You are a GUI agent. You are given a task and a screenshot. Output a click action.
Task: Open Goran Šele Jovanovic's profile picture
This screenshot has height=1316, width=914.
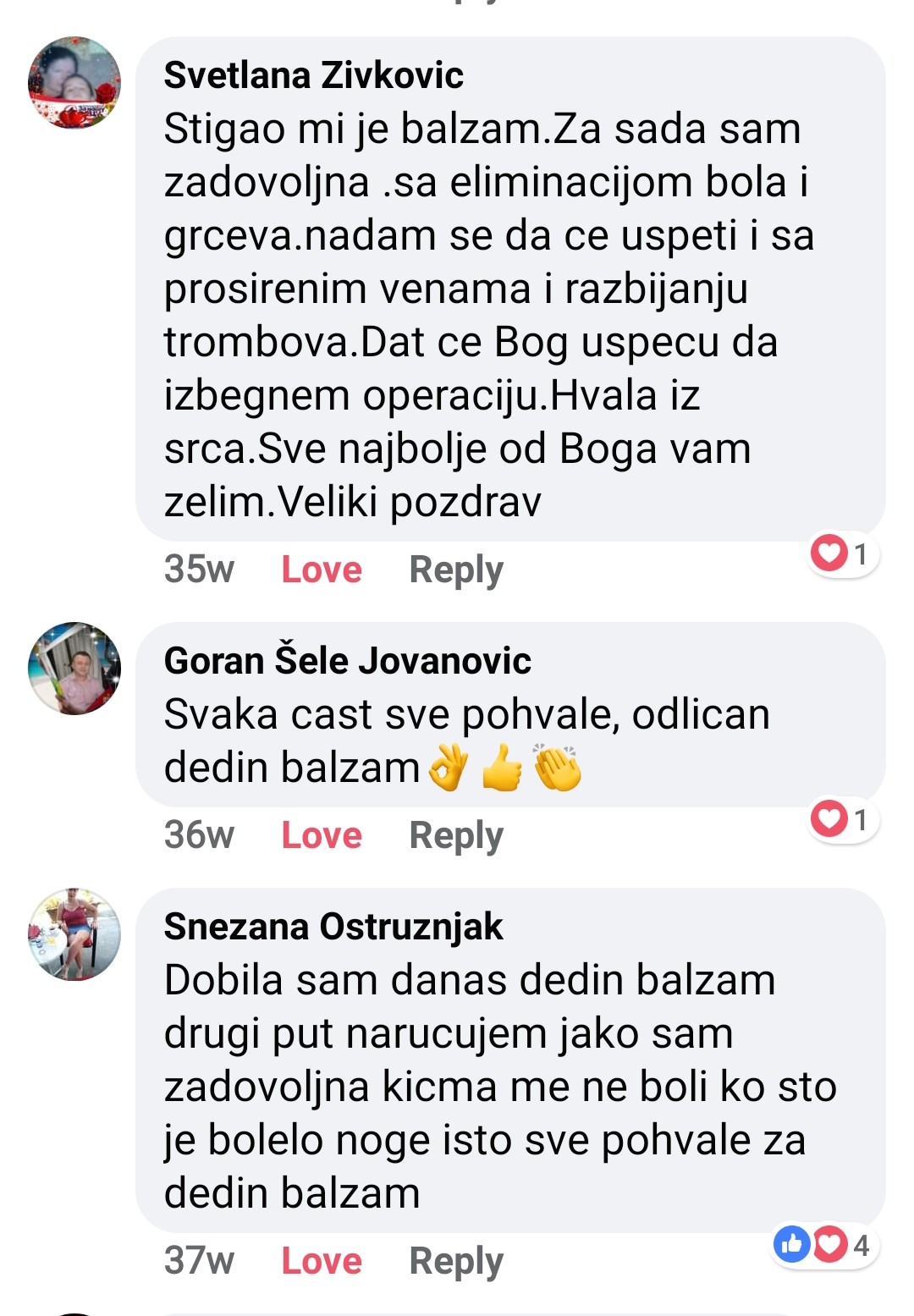(74, 668)
